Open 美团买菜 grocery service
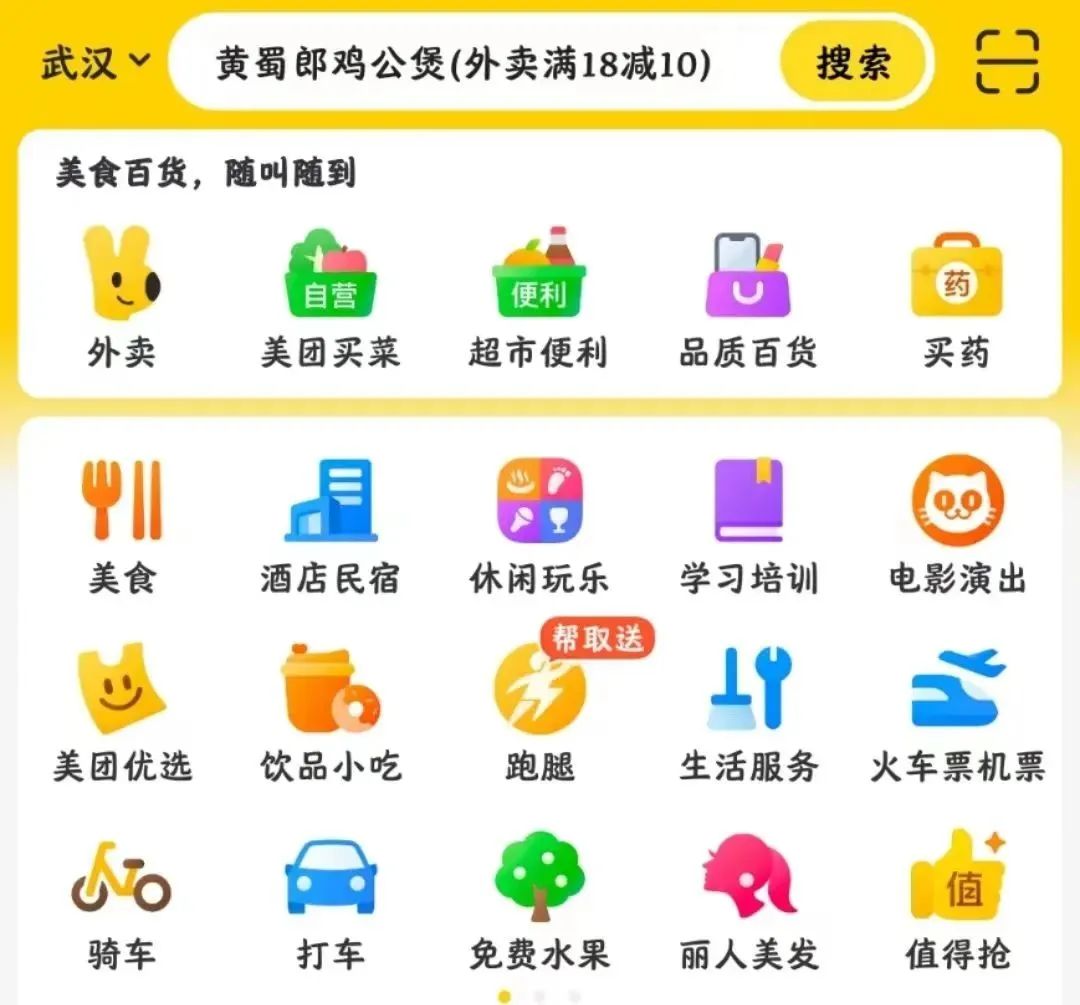 click(330, 297)
